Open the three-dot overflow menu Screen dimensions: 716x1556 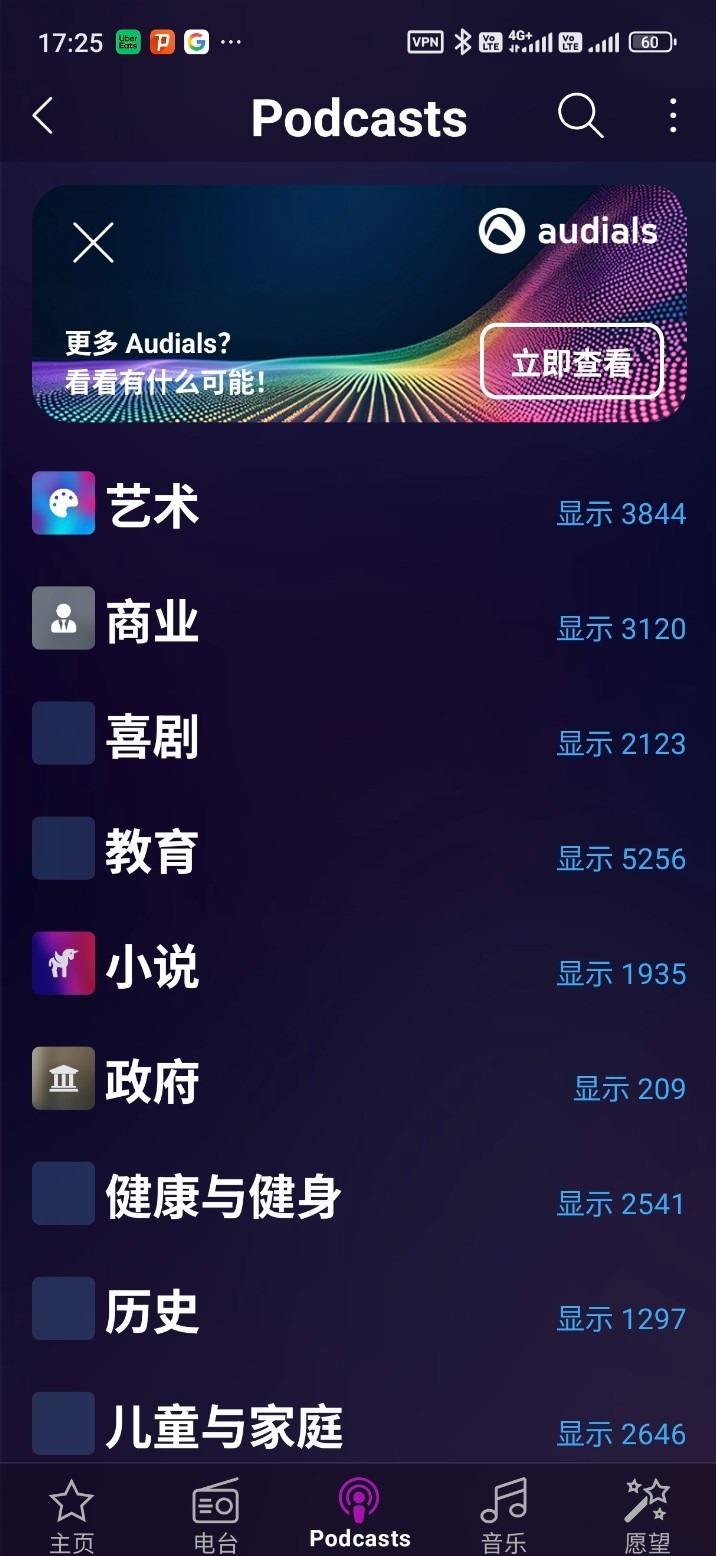coord(673,117)
